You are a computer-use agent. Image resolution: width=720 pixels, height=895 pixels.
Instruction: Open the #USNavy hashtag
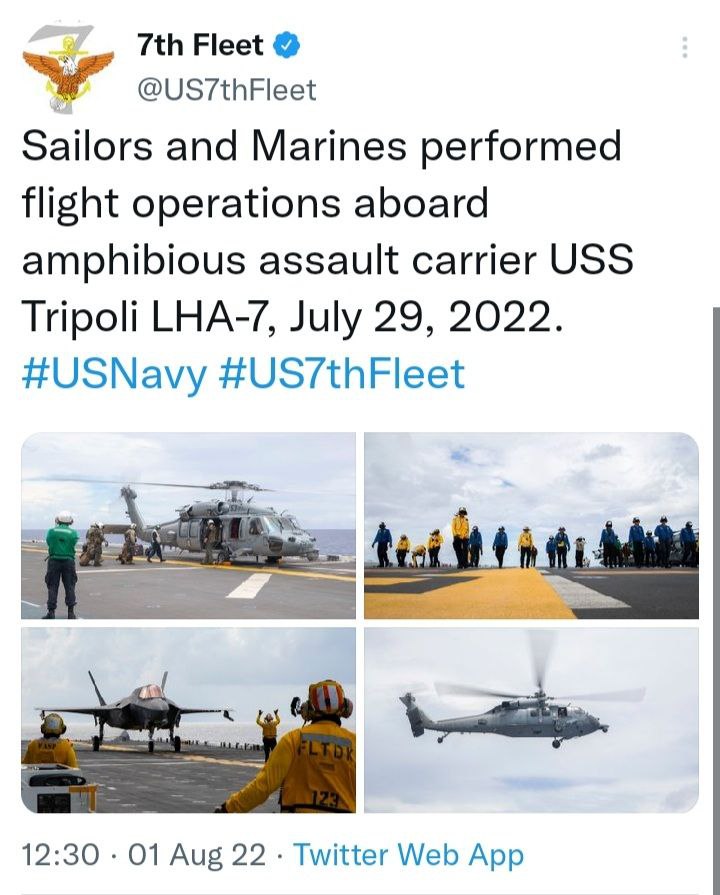point(114,374)
